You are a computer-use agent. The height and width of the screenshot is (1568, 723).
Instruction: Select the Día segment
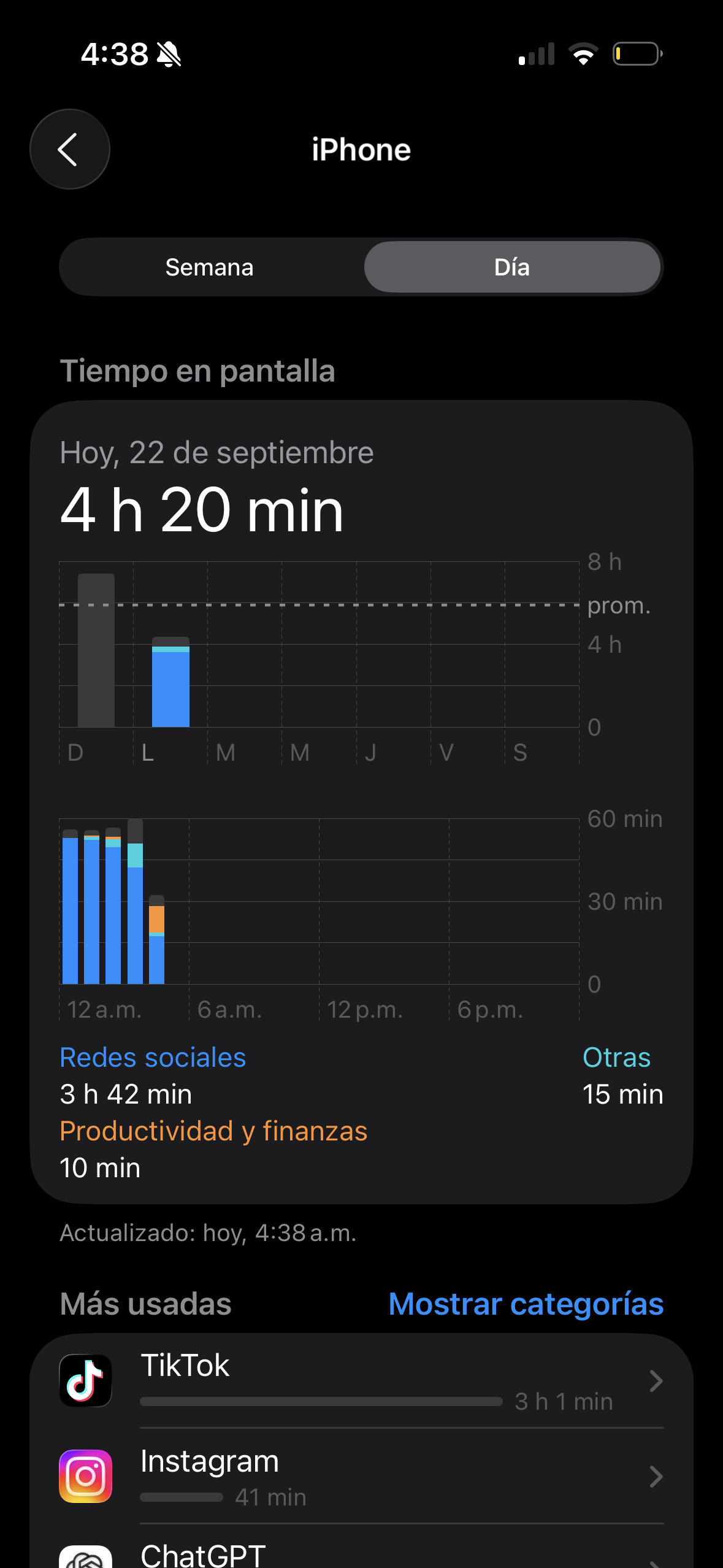click(512, 267)
